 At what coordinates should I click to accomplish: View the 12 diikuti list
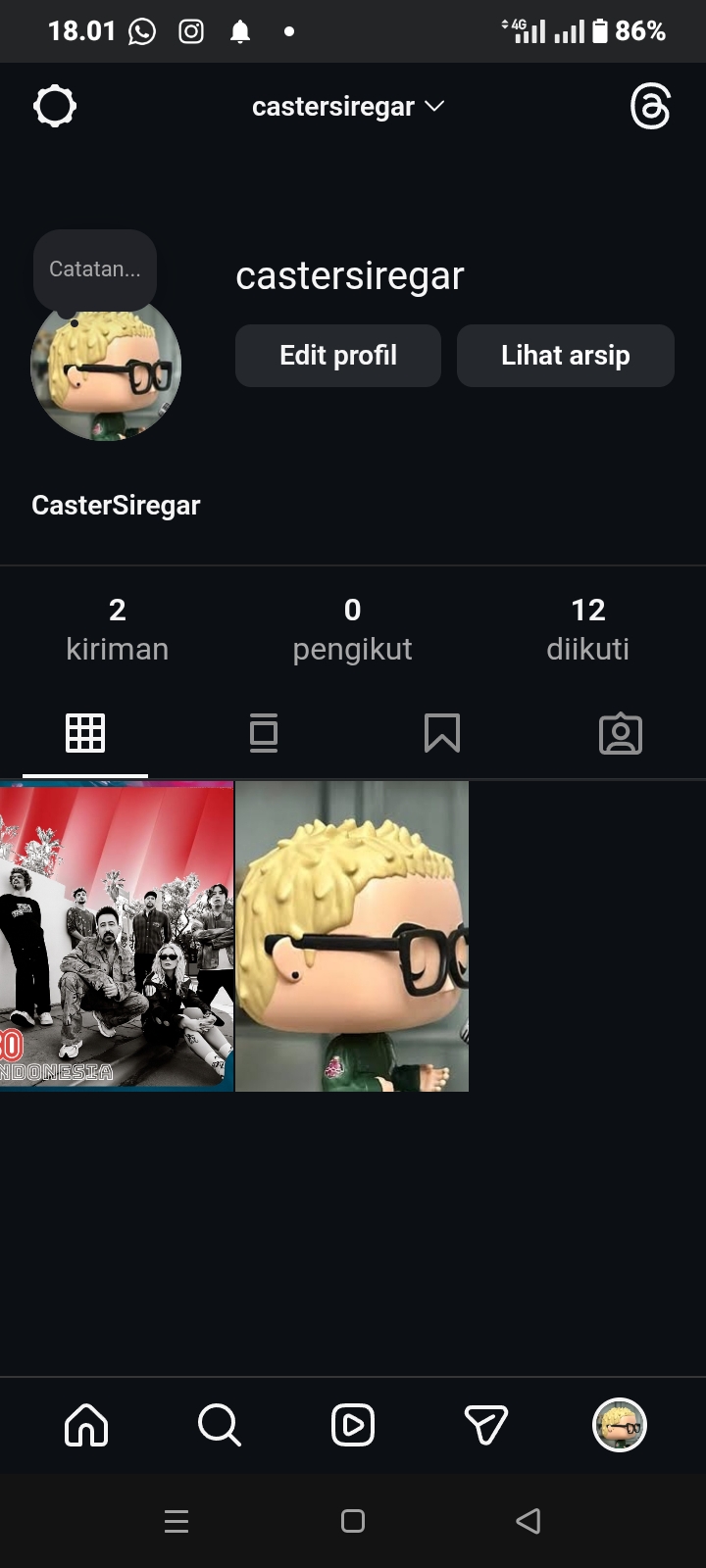[587, 628]
